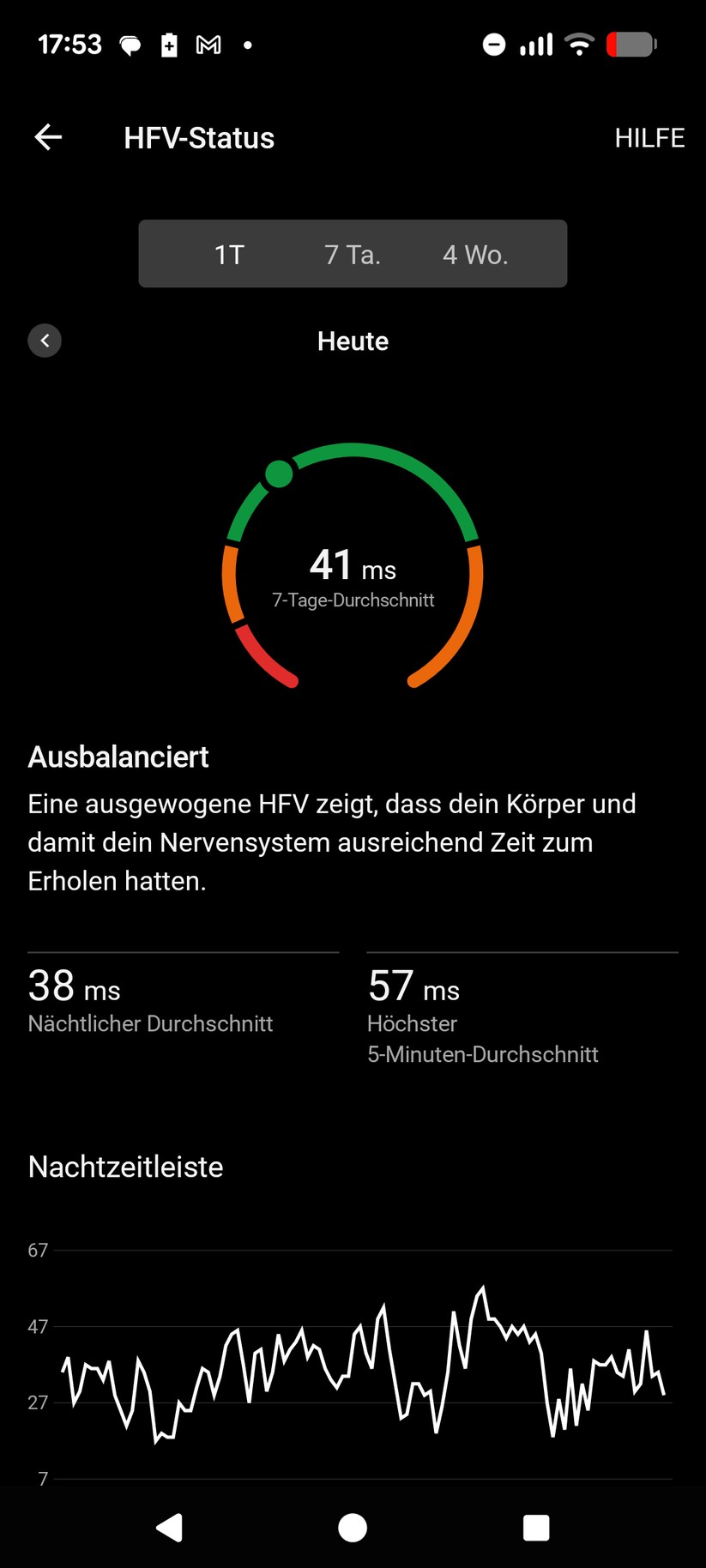Expand the Nachtzeitleiste chart section

125,1166
